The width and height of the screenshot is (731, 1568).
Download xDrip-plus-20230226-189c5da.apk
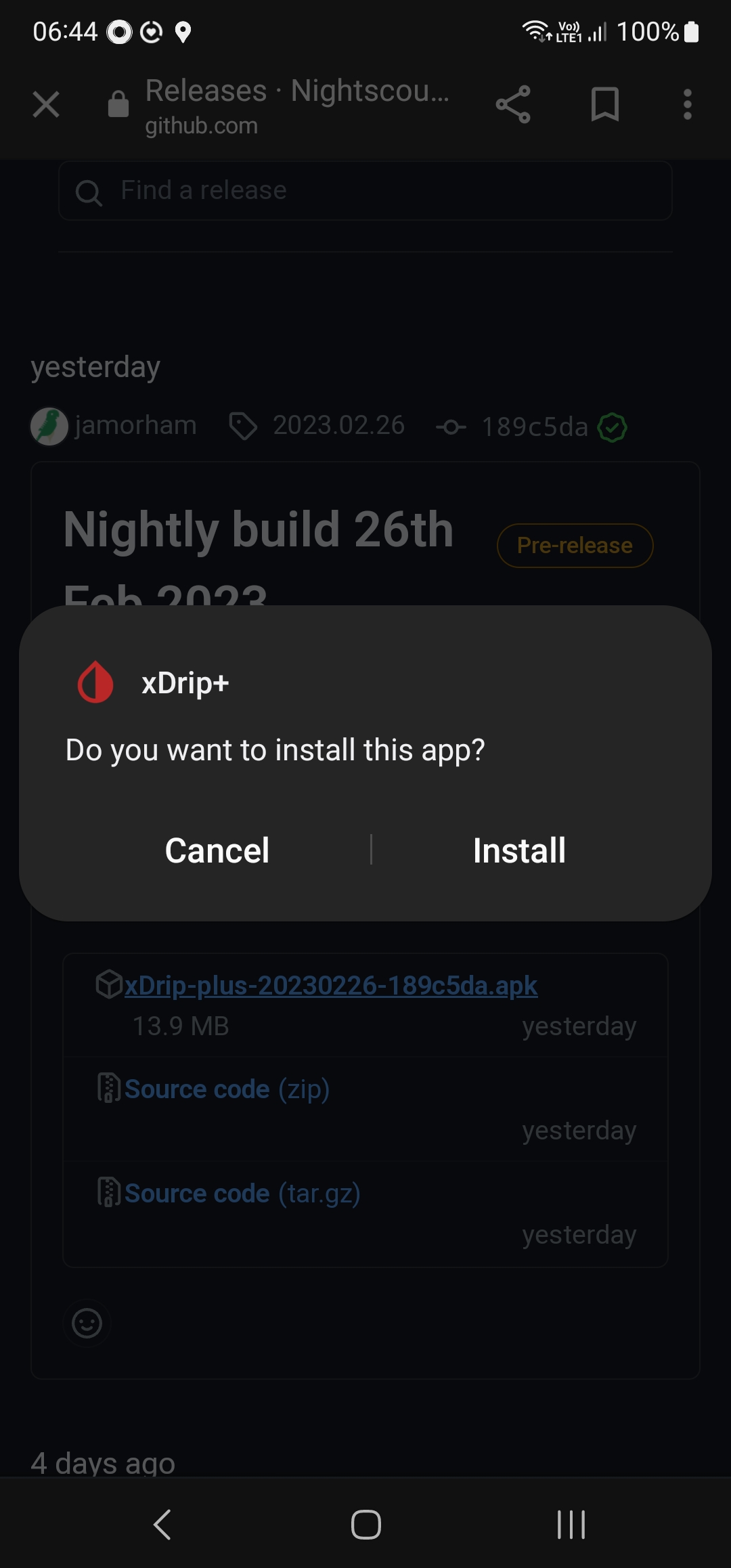point(330,986)
